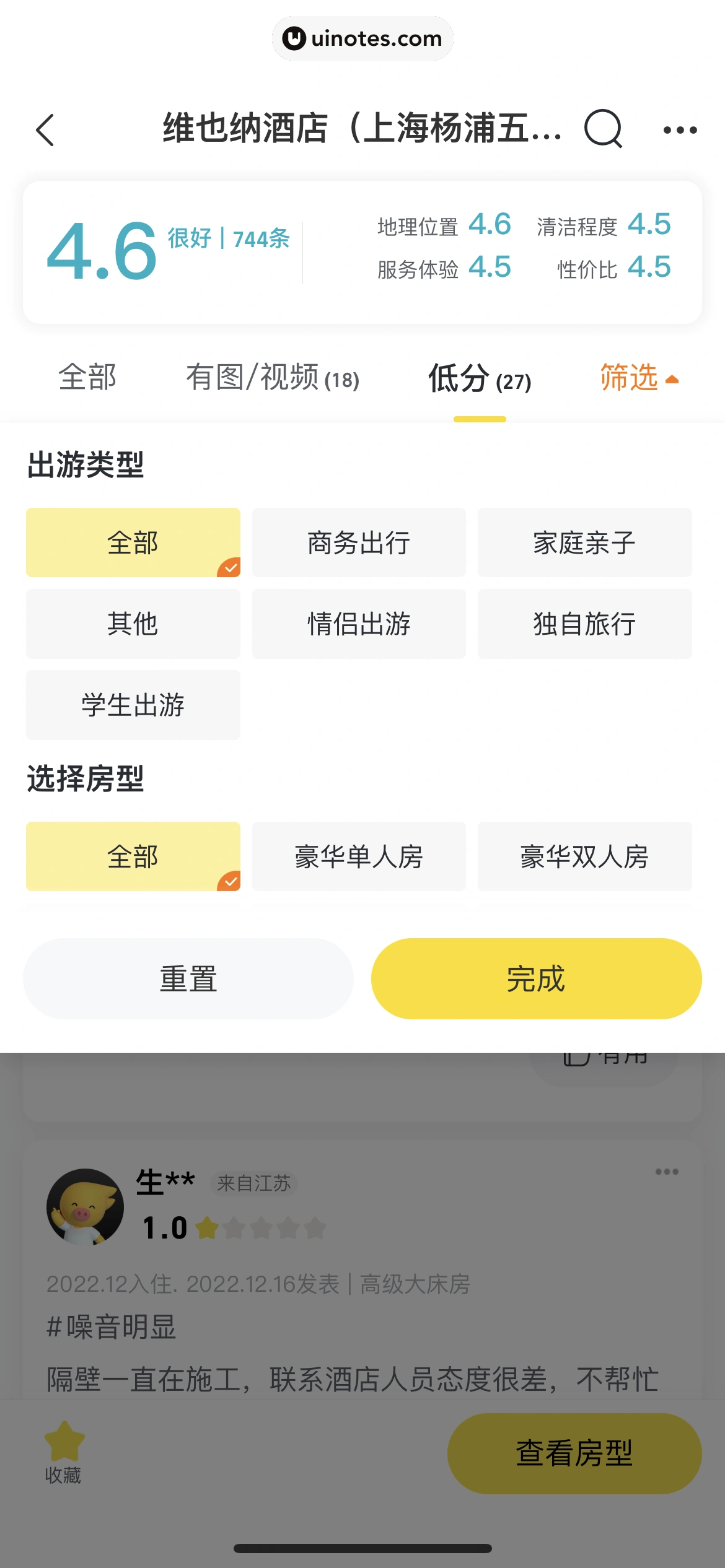Screen dimensions: 725x1568
Task: Go back from the hotel reviews page
Action: click(x=45, y=130)
